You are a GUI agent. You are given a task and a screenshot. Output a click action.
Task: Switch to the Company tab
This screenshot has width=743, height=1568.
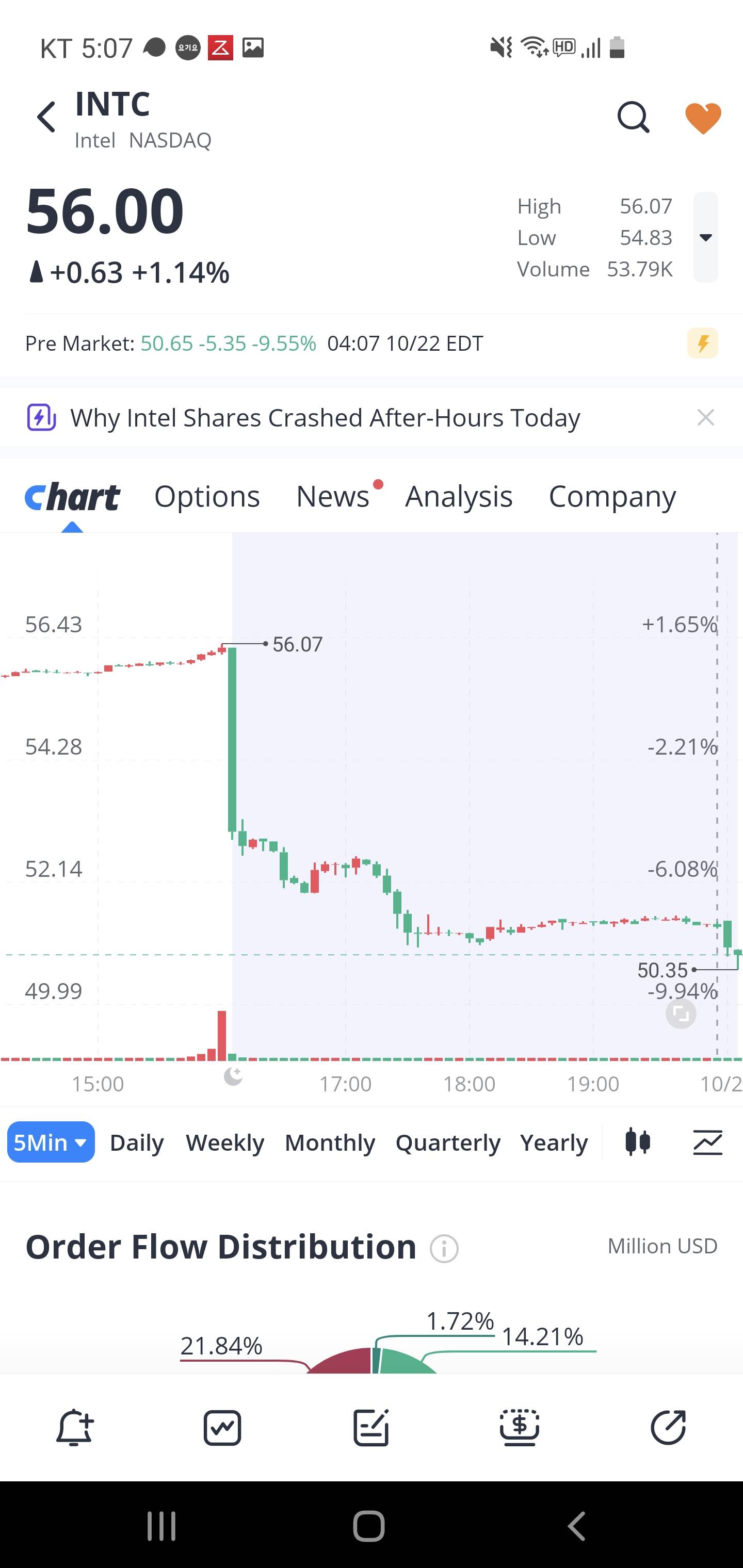tap(612, 497)
